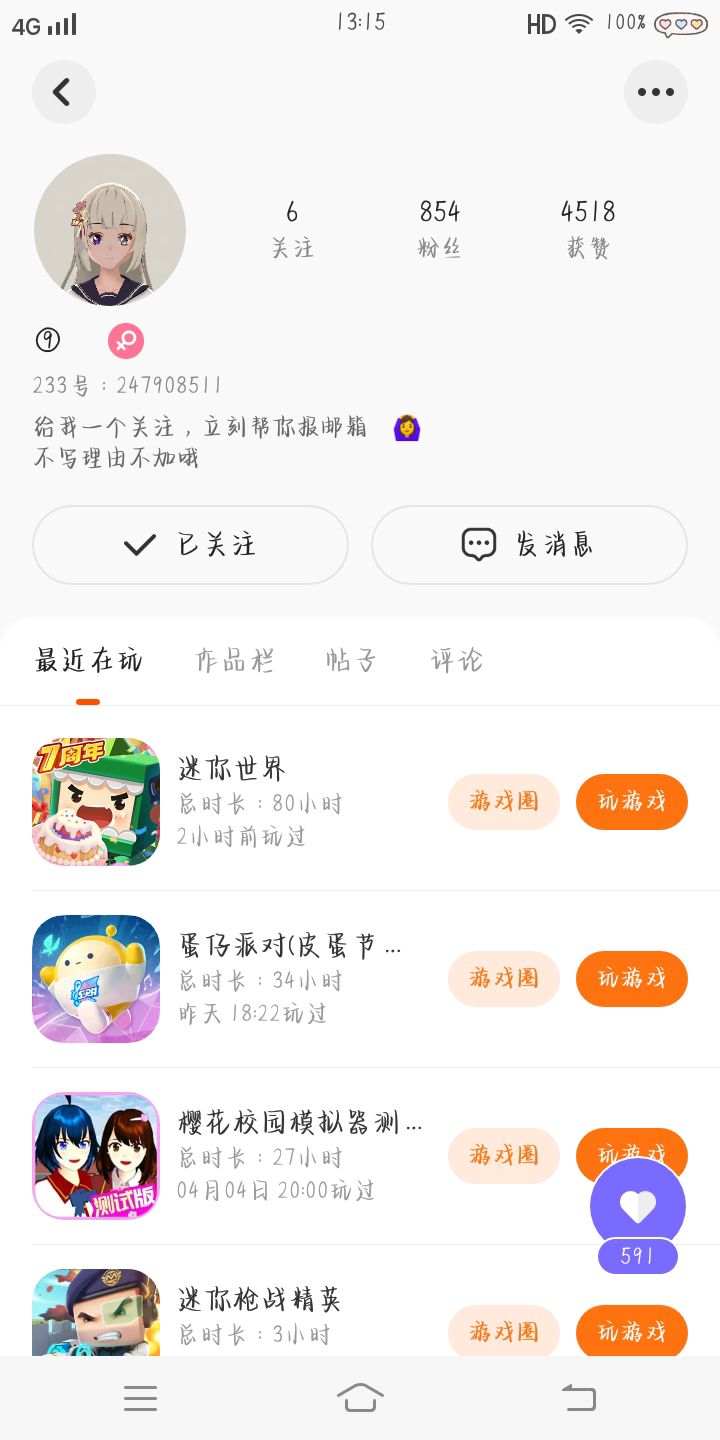Viewport: 720px width, 1440px height.
Task: View the user's profile avatar
Action: (x=110, y=230)
